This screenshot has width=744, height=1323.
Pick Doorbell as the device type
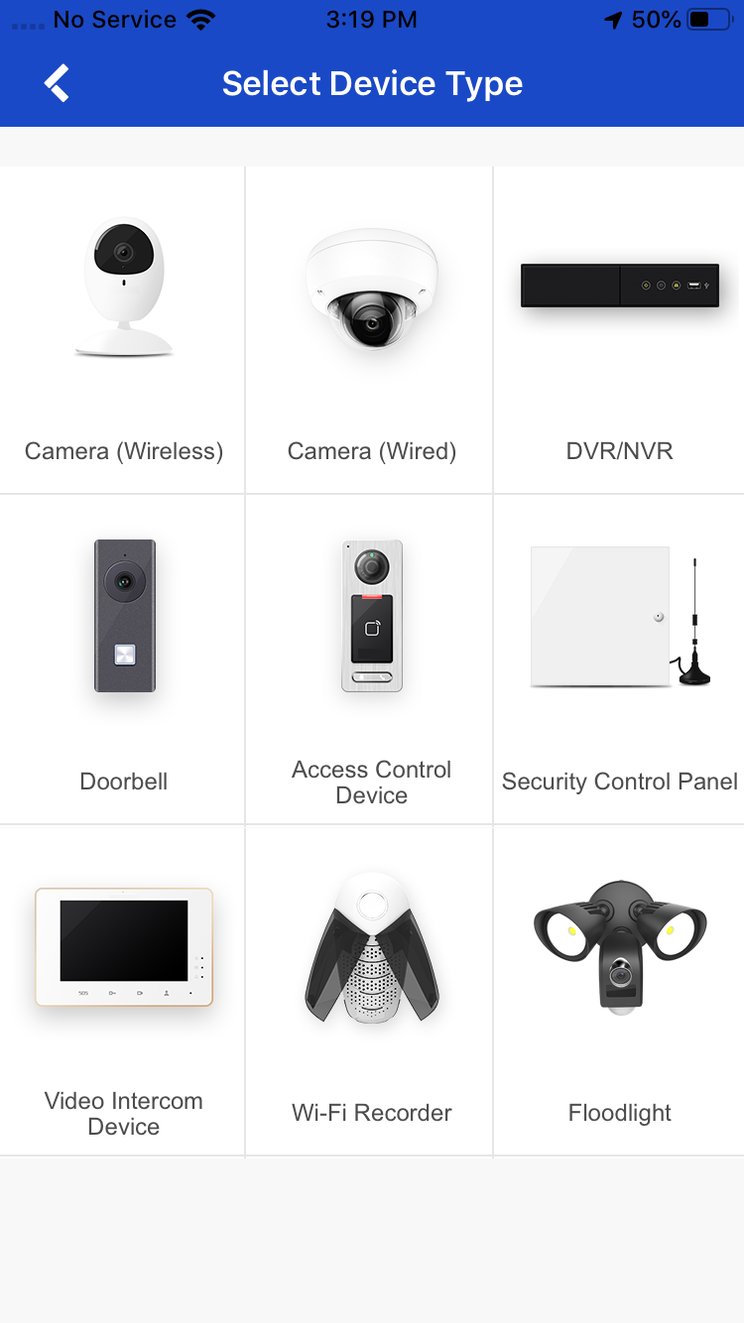click(x=123, y=660)
